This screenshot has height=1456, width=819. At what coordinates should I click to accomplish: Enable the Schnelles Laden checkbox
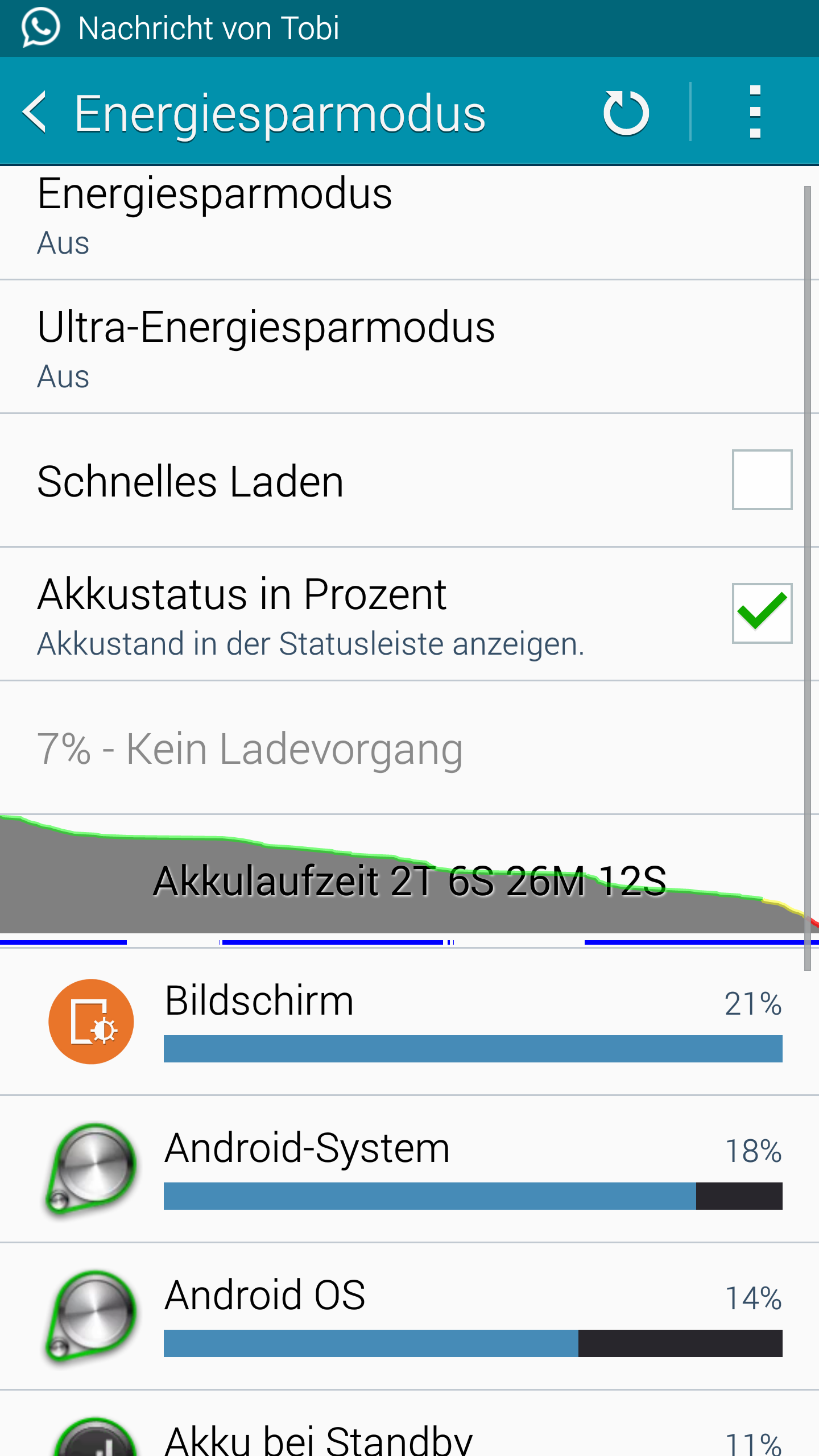click(762, 479)
